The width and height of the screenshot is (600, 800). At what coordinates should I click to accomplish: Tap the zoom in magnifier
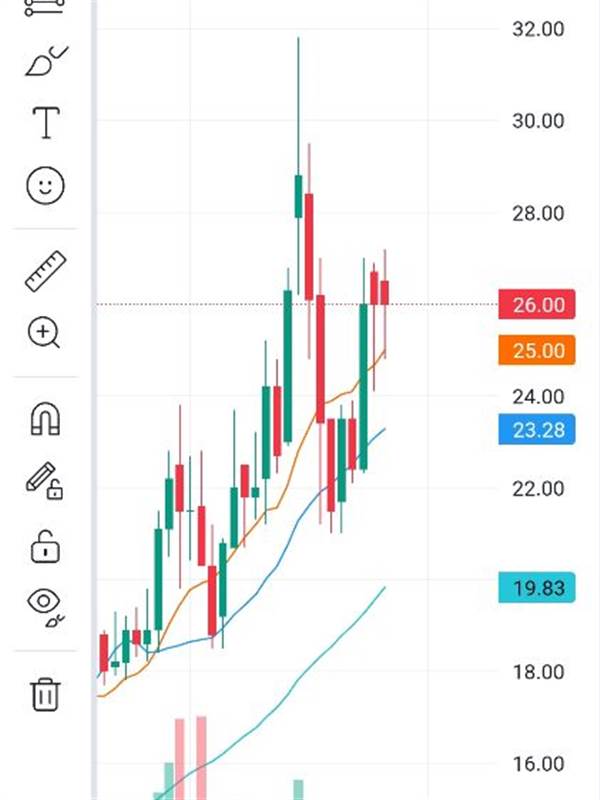pyautogui.click(x=45, y=333)
